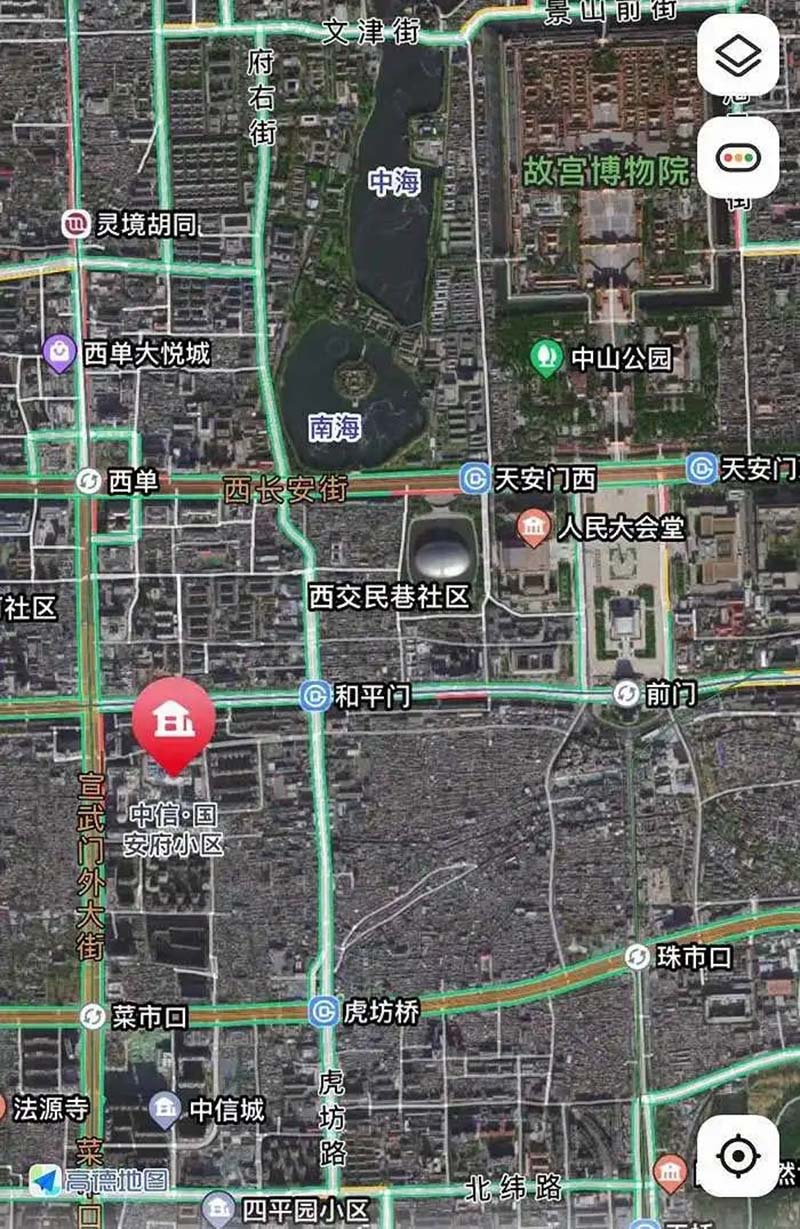Open the 珠市口 subway station marker

tap(637, 957)
